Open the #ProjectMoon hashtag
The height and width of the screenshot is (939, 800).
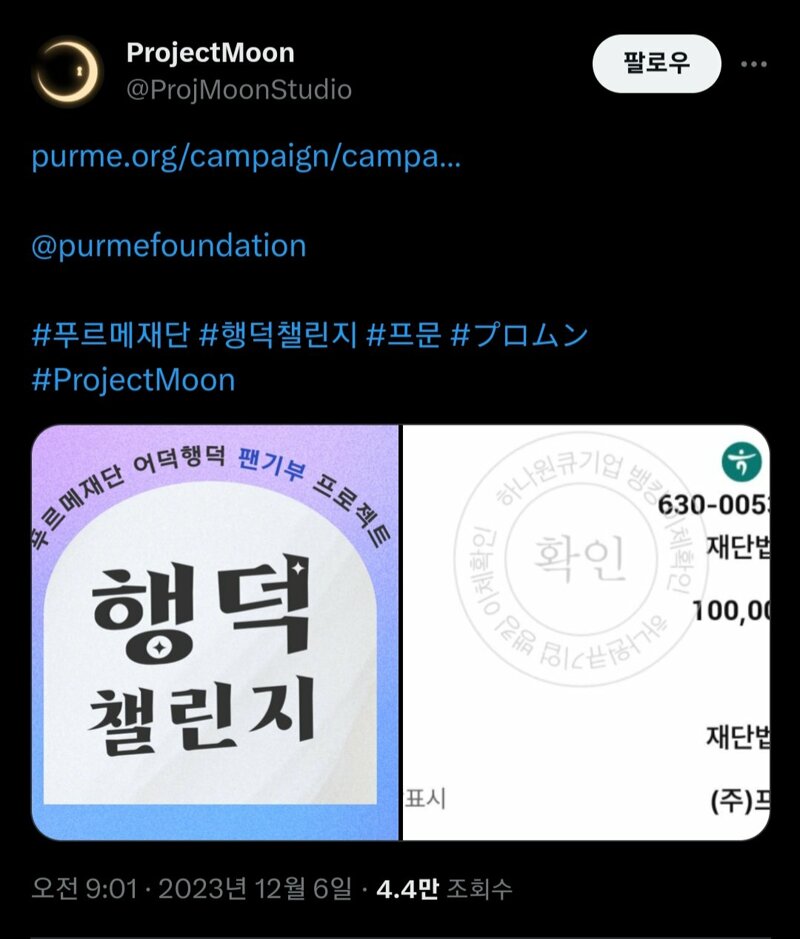[134, 380]
